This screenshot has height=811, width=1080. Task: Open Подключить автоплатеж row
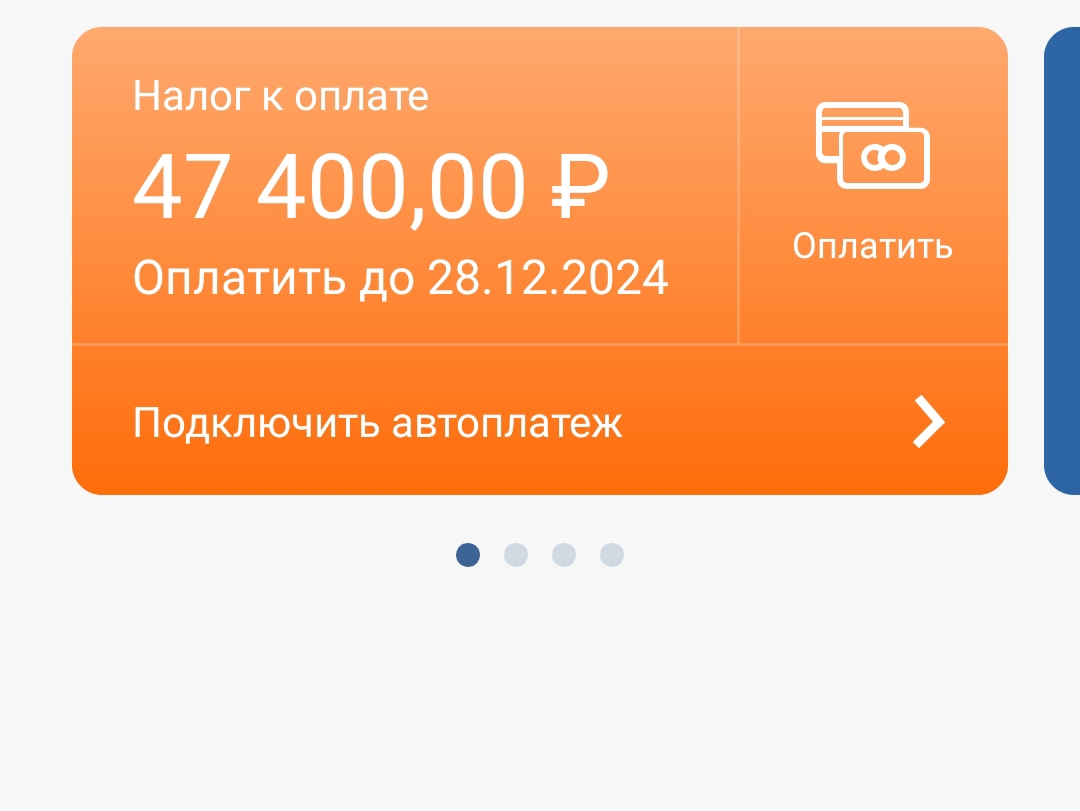point(539,421)
